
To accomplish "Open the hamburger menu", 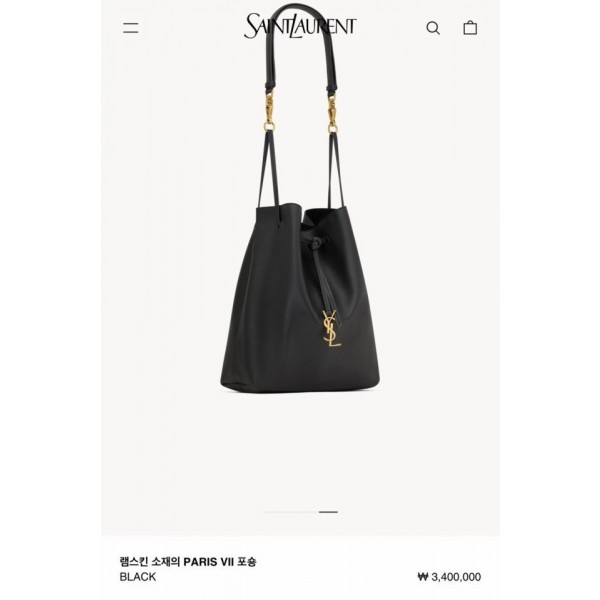I will (130, 28).
